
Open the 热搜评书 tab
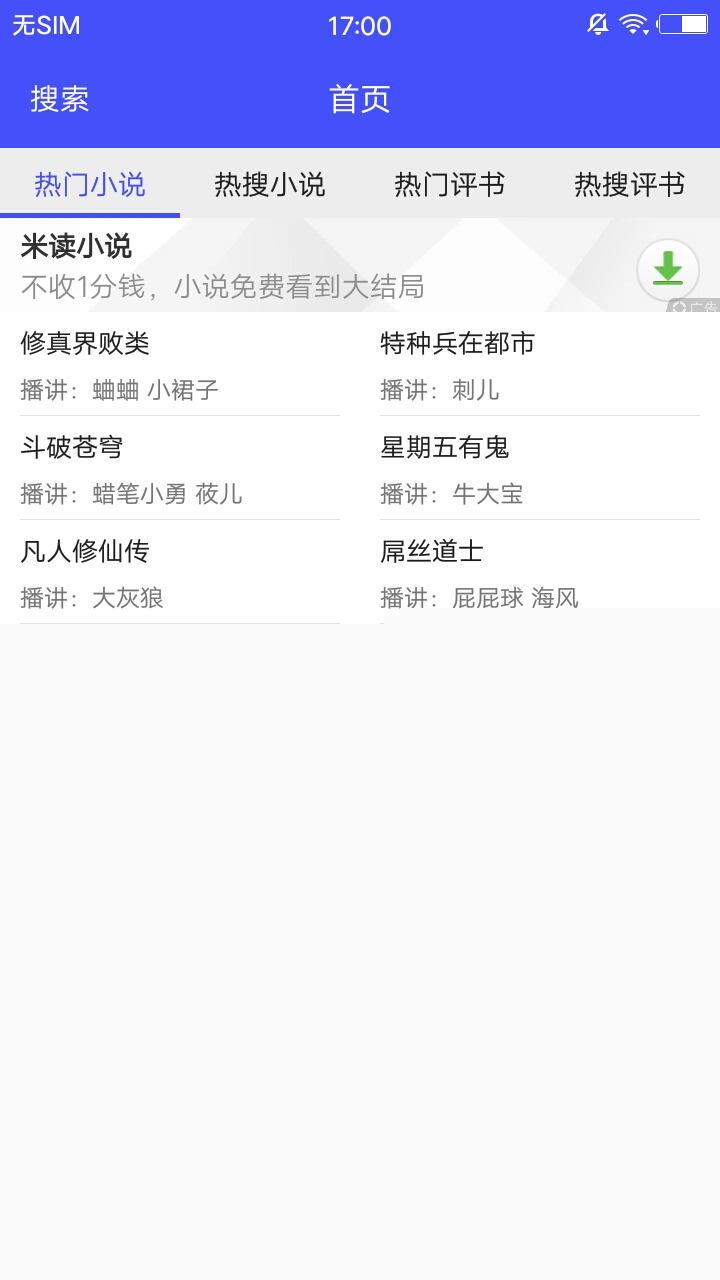[x=630, y=185]
